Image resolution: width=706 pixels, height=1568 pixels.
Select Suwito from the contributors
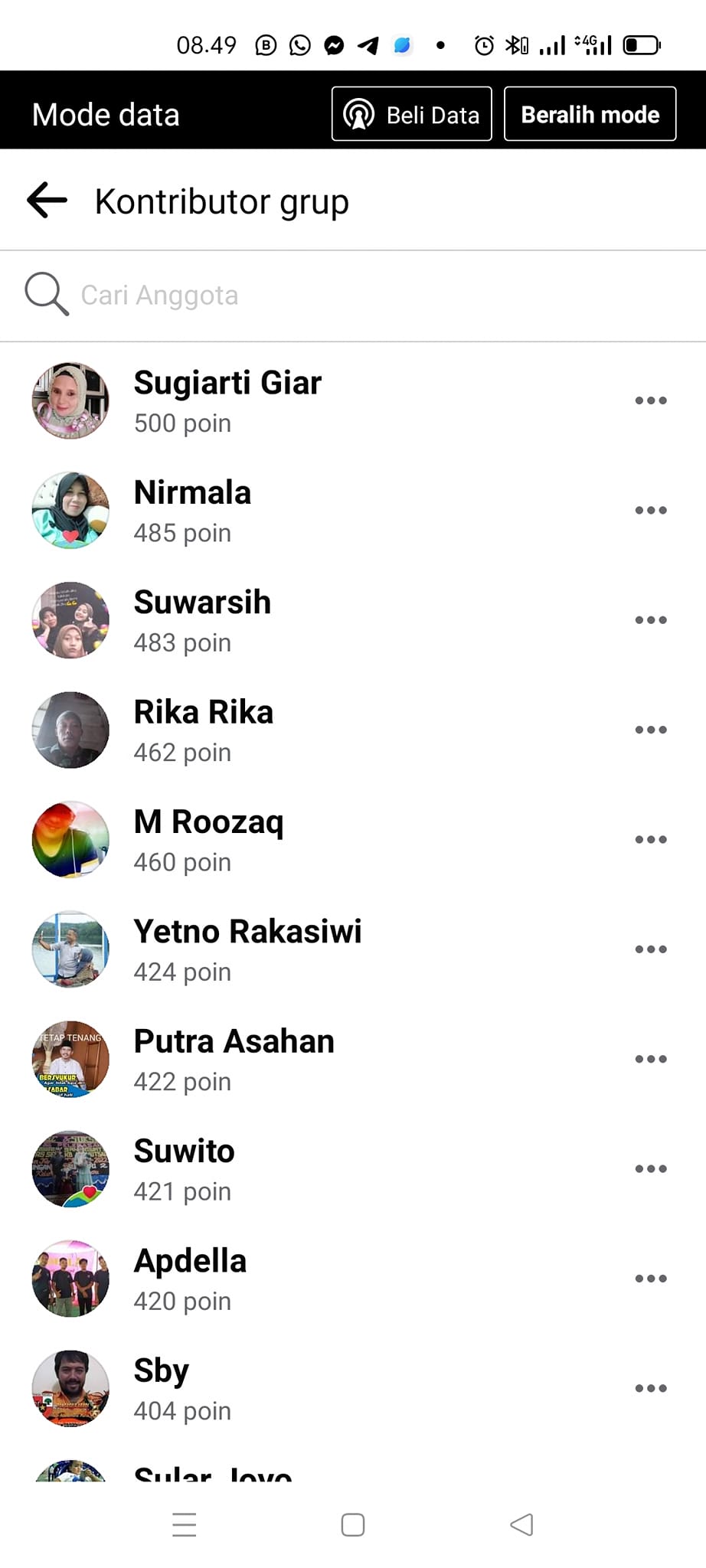(x=184, y=1151)
